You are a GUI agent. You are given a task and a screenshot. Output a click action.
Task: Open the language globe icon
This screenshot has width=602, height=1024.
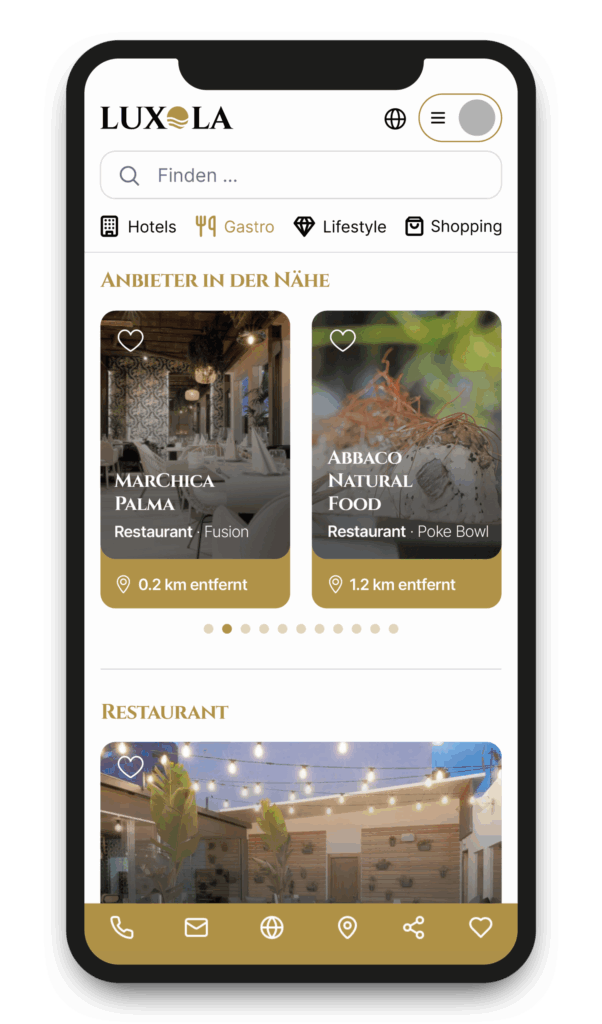click(x=395, y=119)
